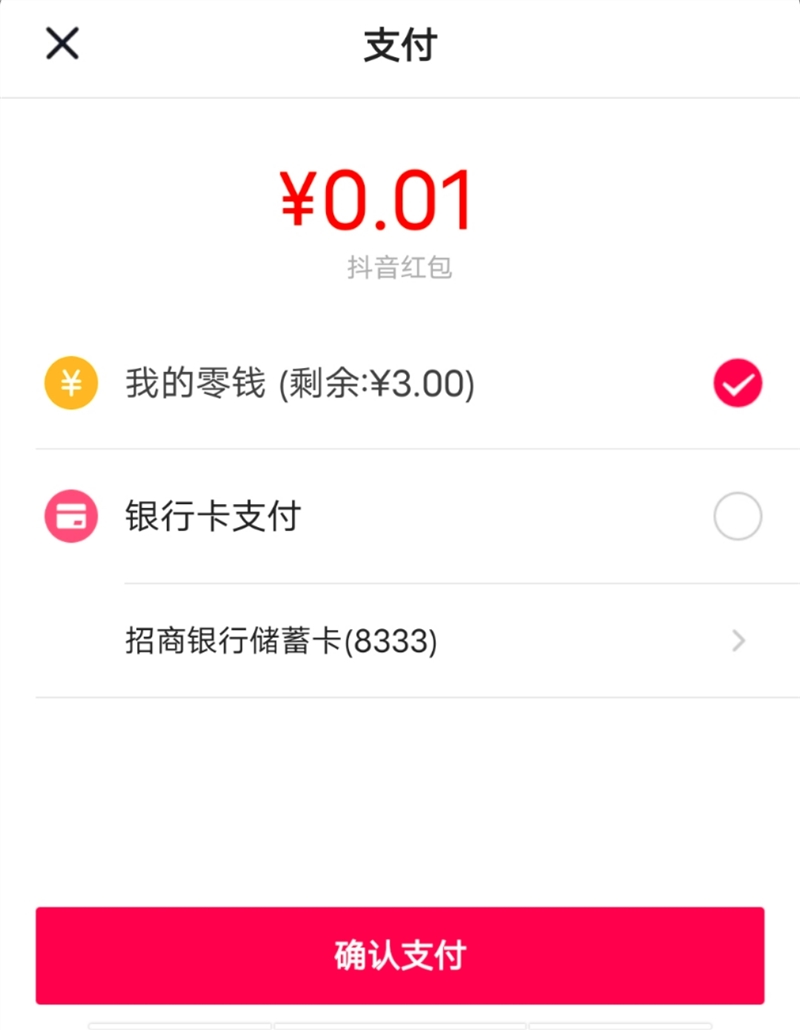Tap the 支付 title in the header
Image resolution: width=800 pixels, height=1030 pixels.
(400, 46)
